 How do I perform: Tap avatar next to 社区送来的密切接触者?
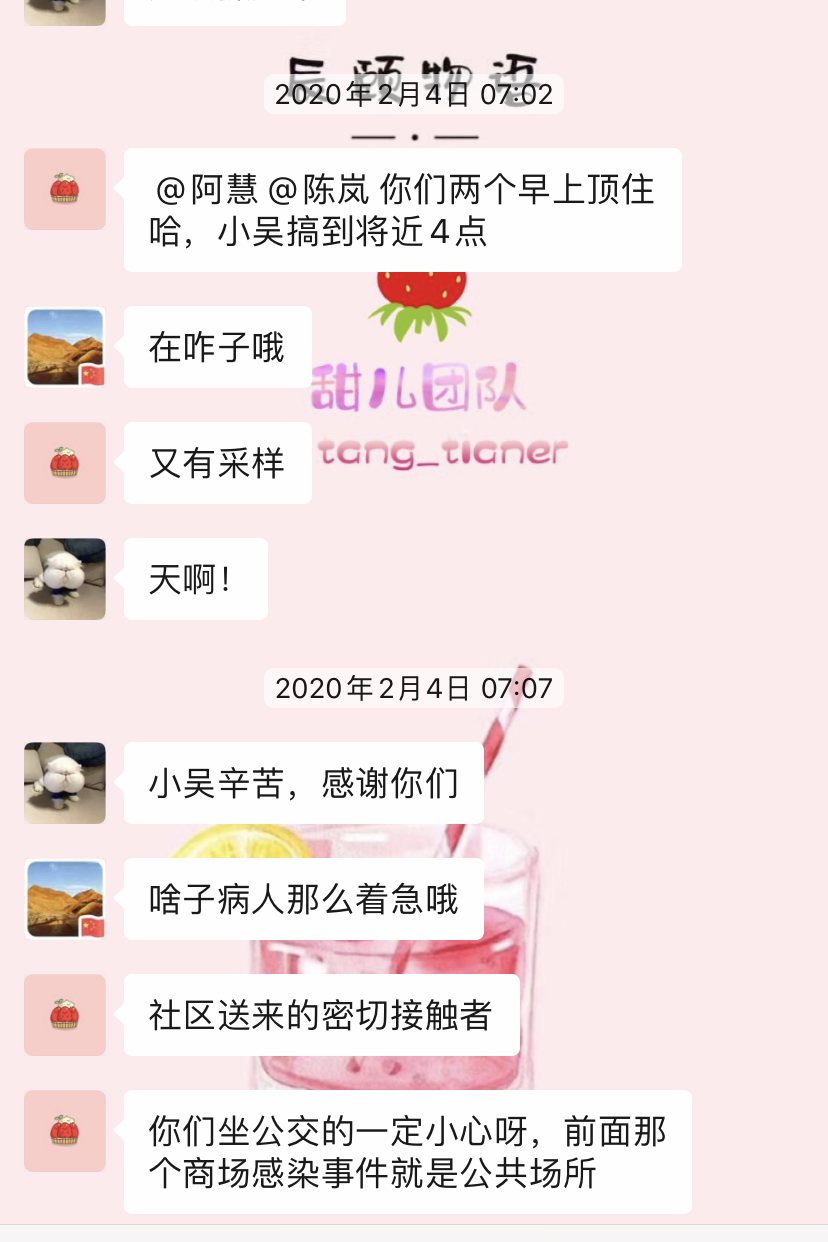click(x=65, y=1015)
